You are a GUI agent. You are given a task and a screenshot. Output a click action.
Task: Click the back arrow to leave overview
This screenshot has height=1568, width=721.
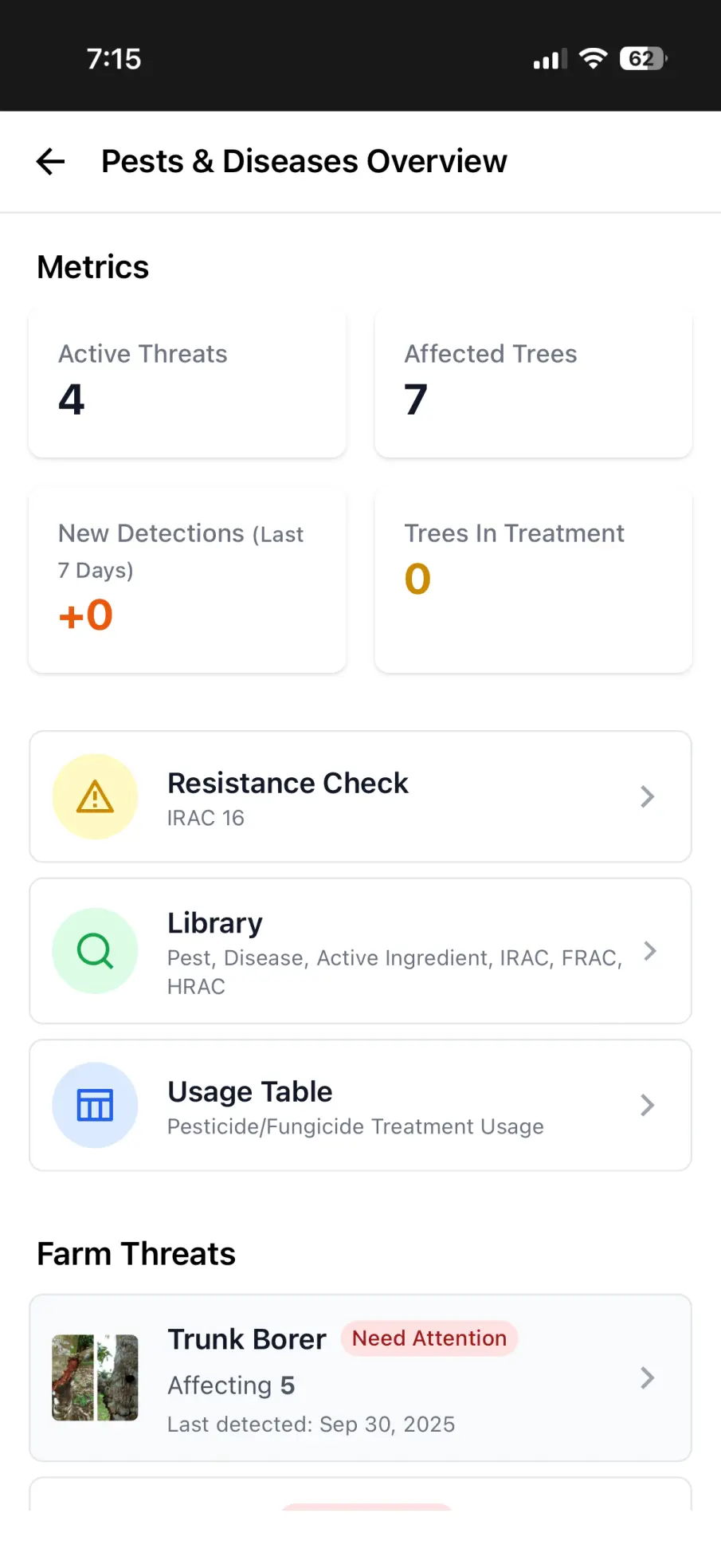tap(49, 161)
